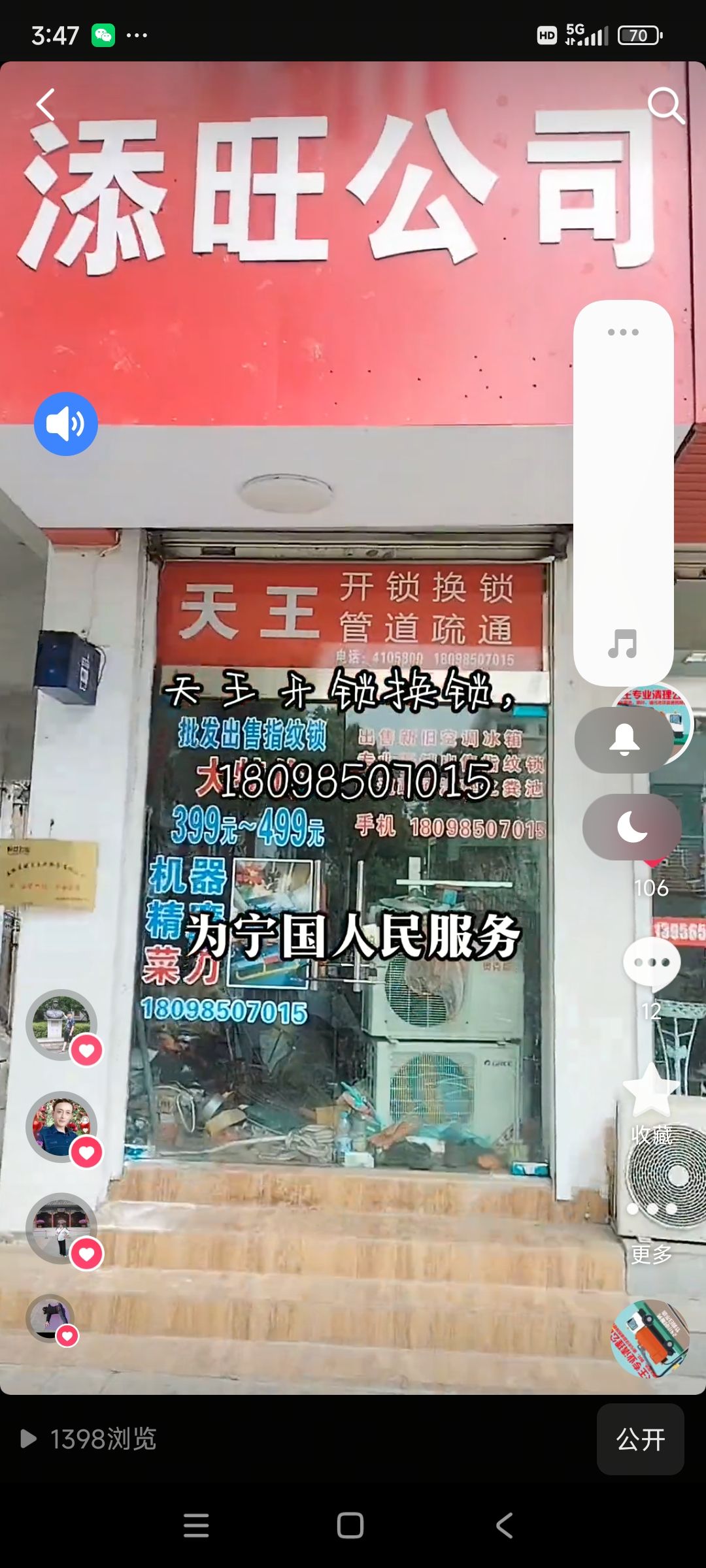This screenshot has width=706, height=1568.
Task: Toggle sound with the blue speaker button
Action: 66,424
